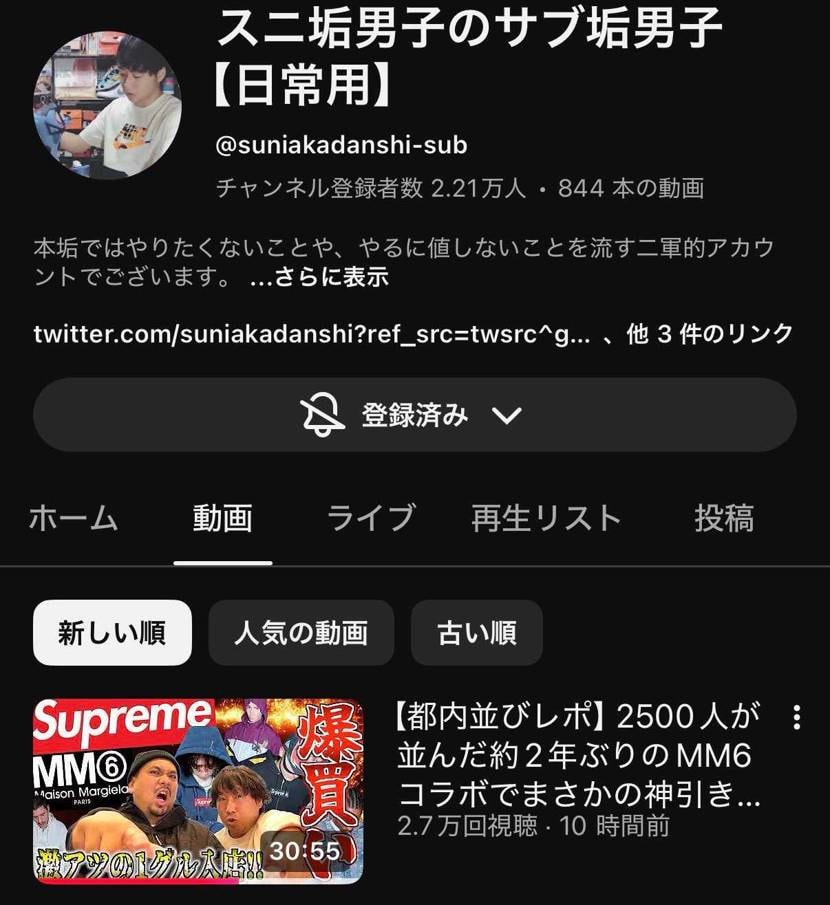Click the 登録済み subscription button

point(413,414)
